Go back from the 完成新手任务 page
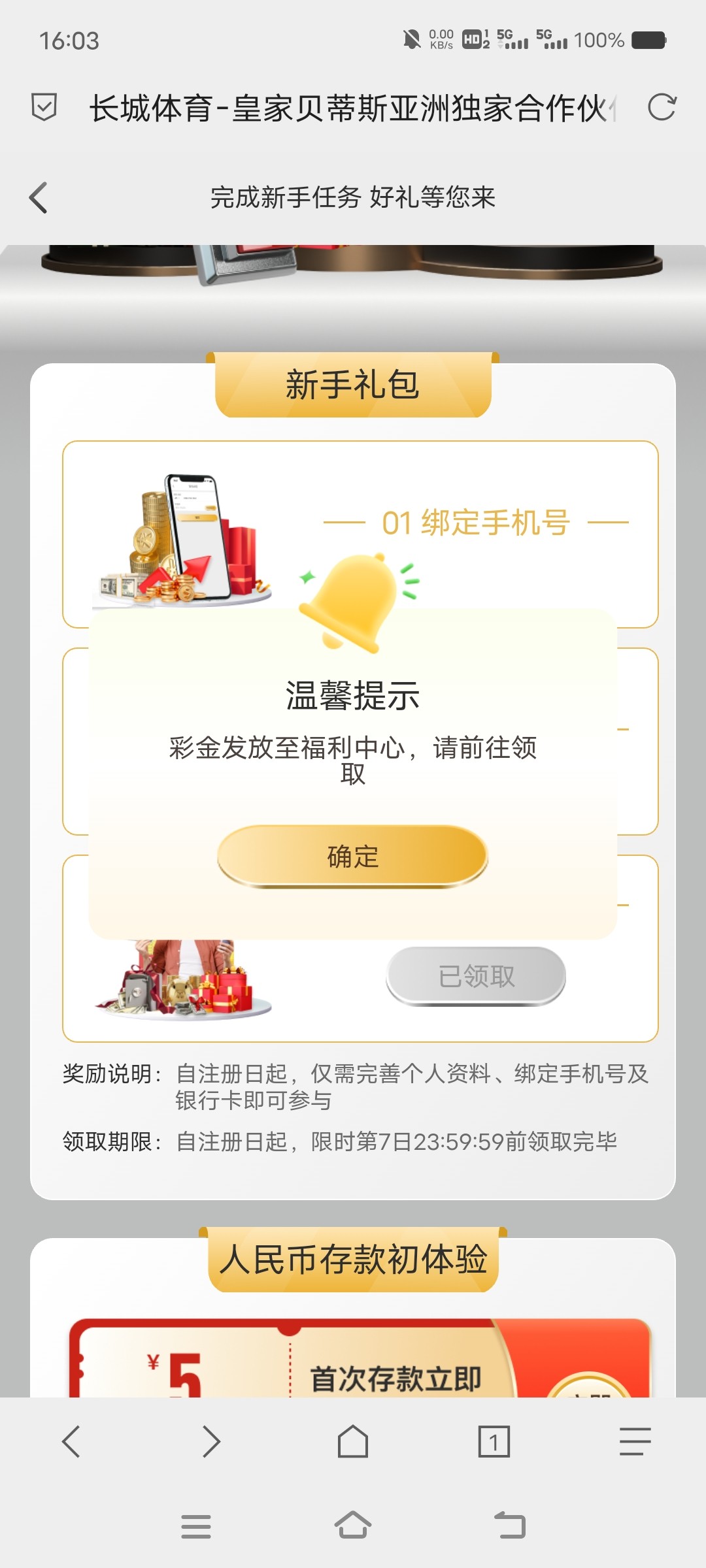The width and height of the screenshot is (706, 1568). pyautogui.click(x=39, y=197)
